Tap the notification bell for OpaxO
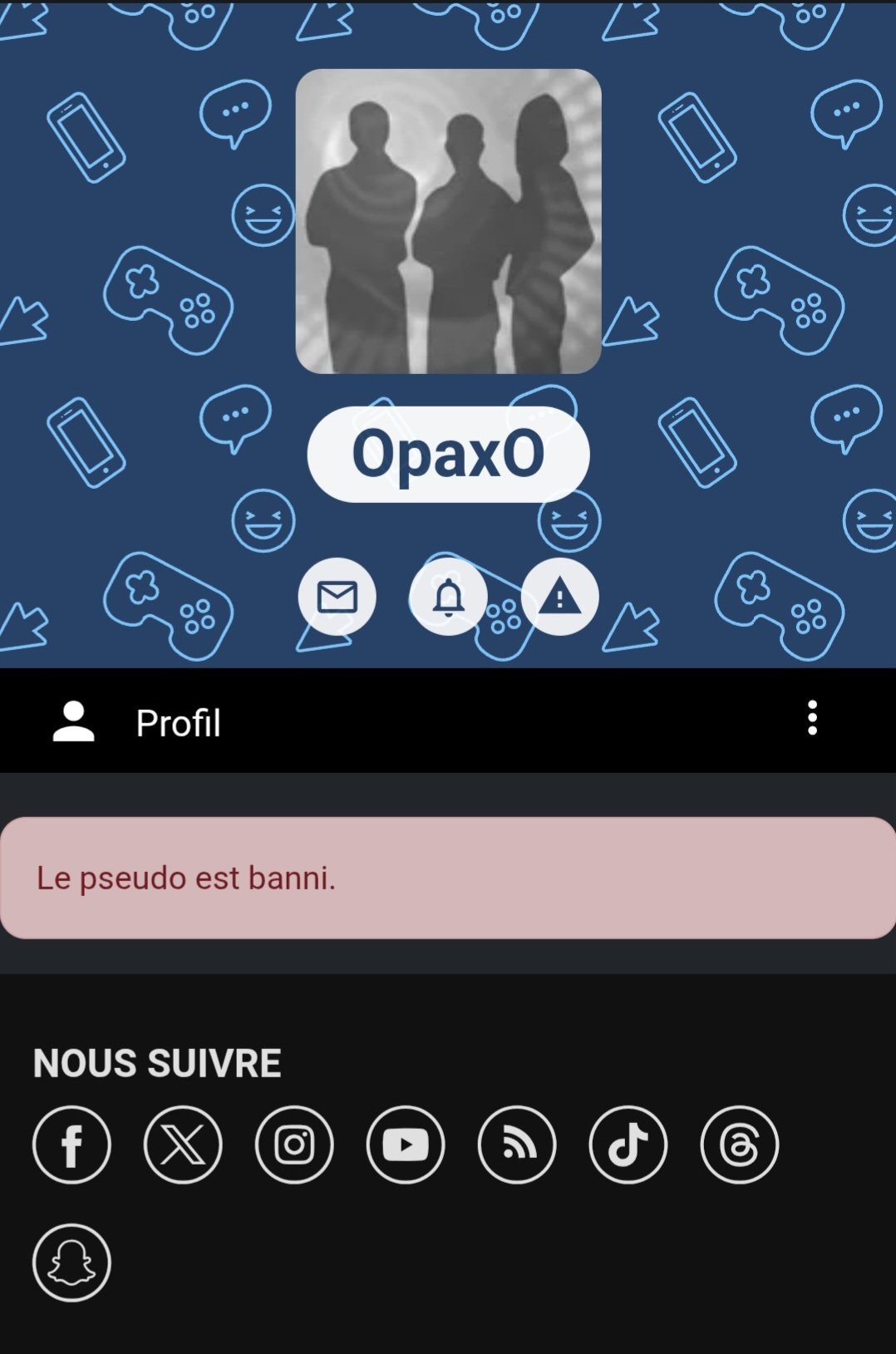The height and width of the screenshot is (1354, 896). [448, 597]
